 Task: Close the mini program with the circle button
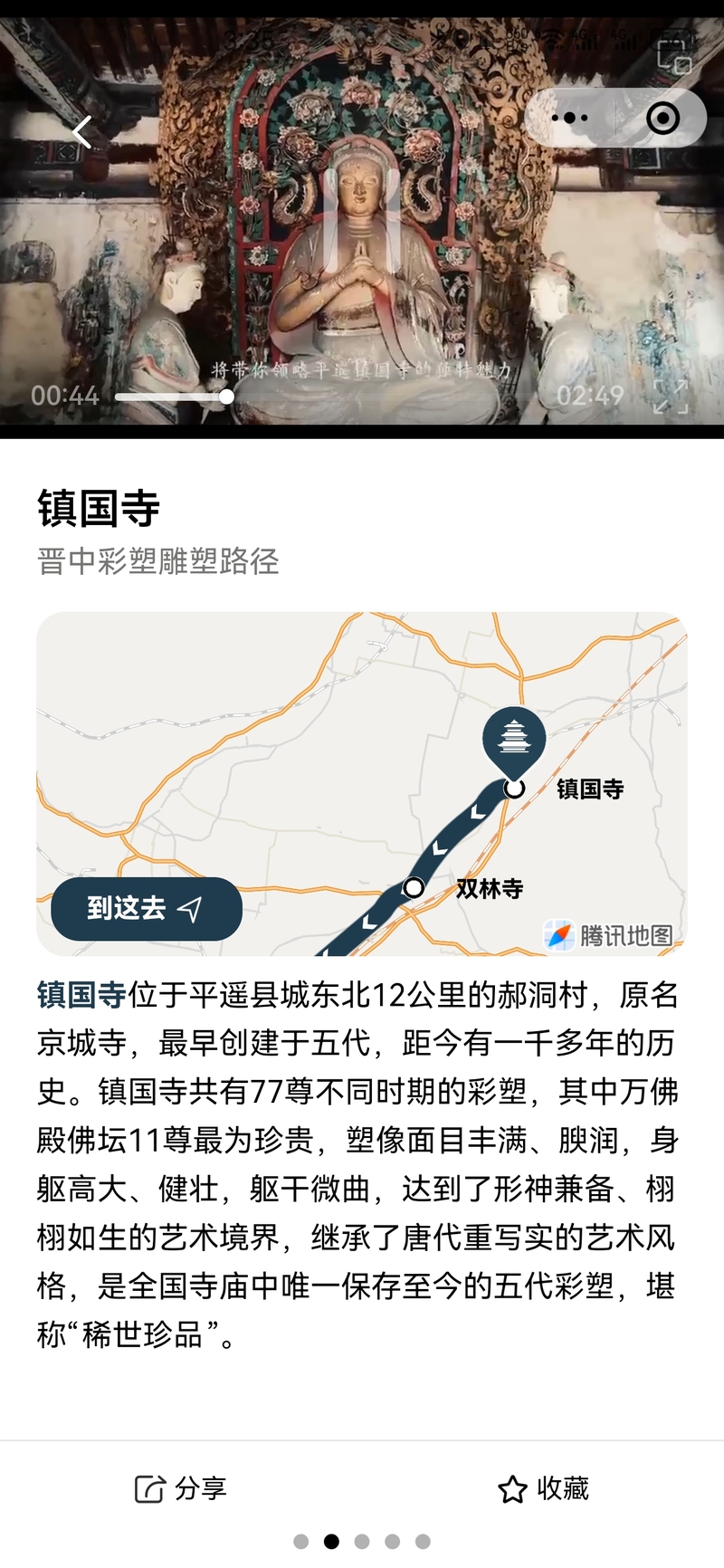(x=663, y=118)
